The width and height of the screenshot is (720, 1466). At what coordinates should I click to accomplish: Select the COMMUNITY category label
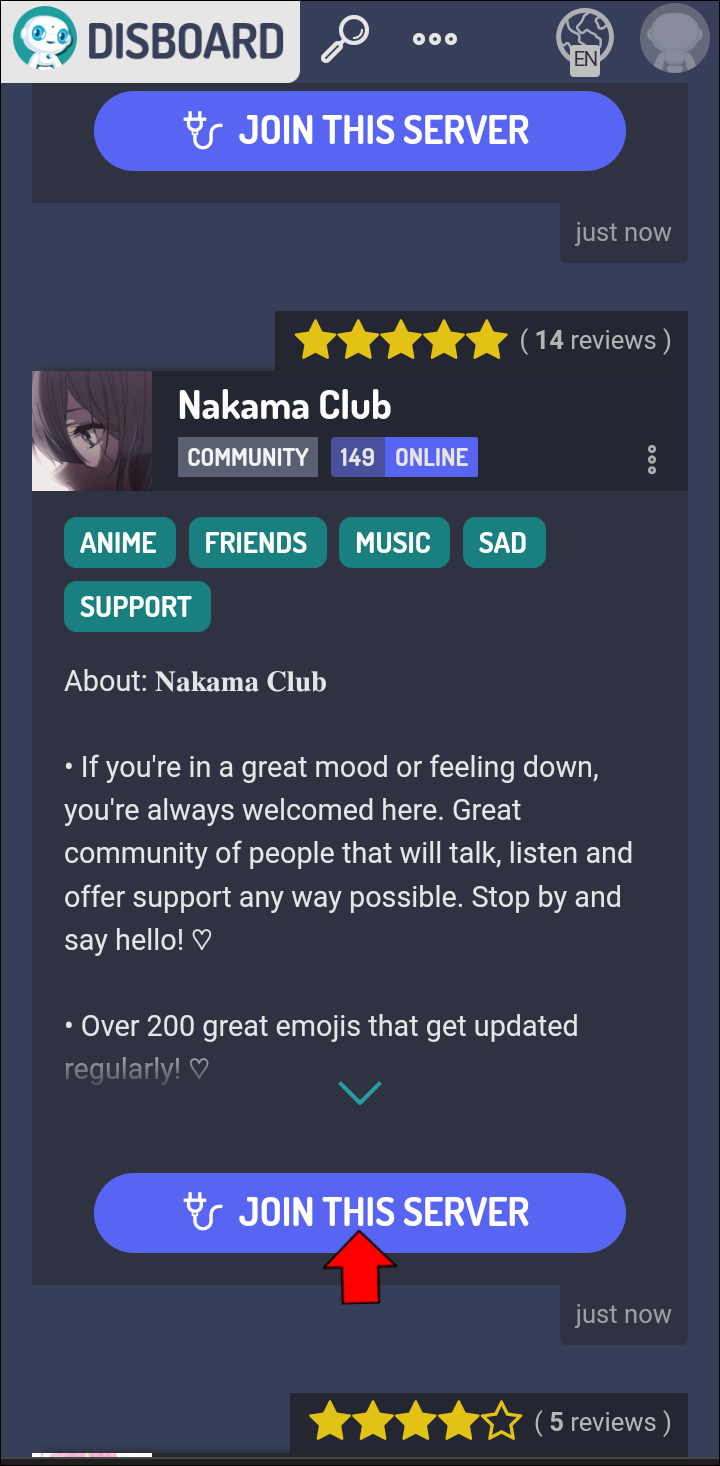point(248,457)
